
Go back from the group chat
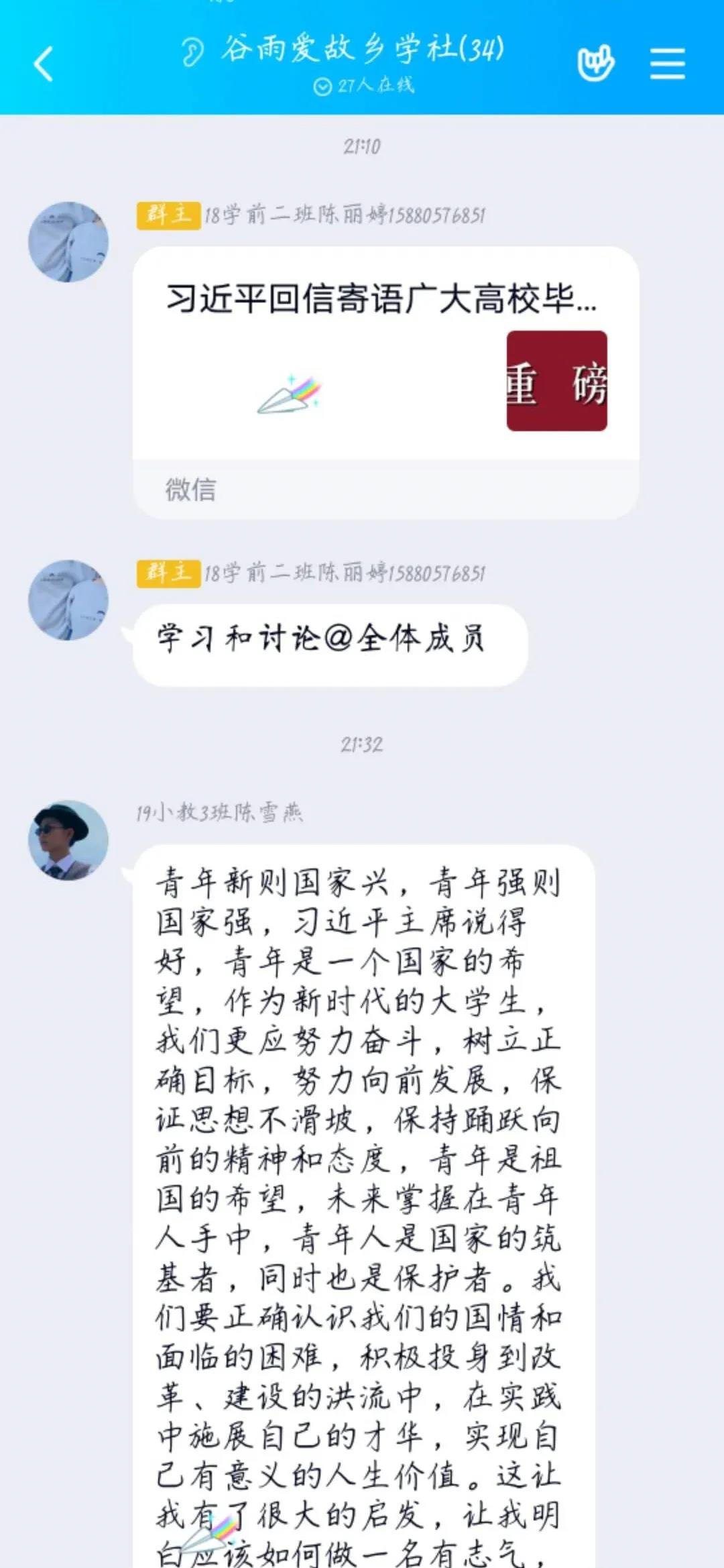coord(44,64)
